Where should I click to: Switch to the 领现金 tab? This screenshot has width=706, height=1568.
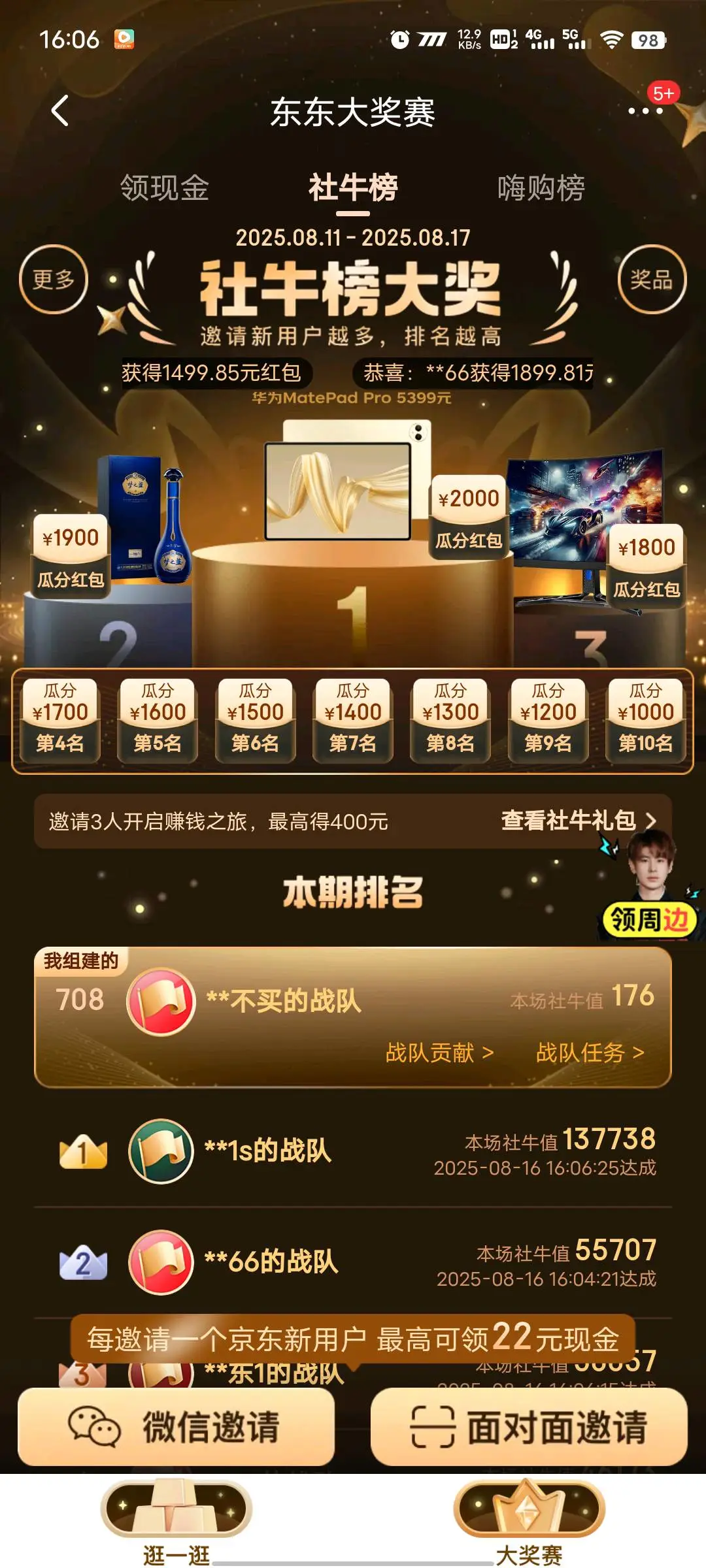[x=165, y=188]
